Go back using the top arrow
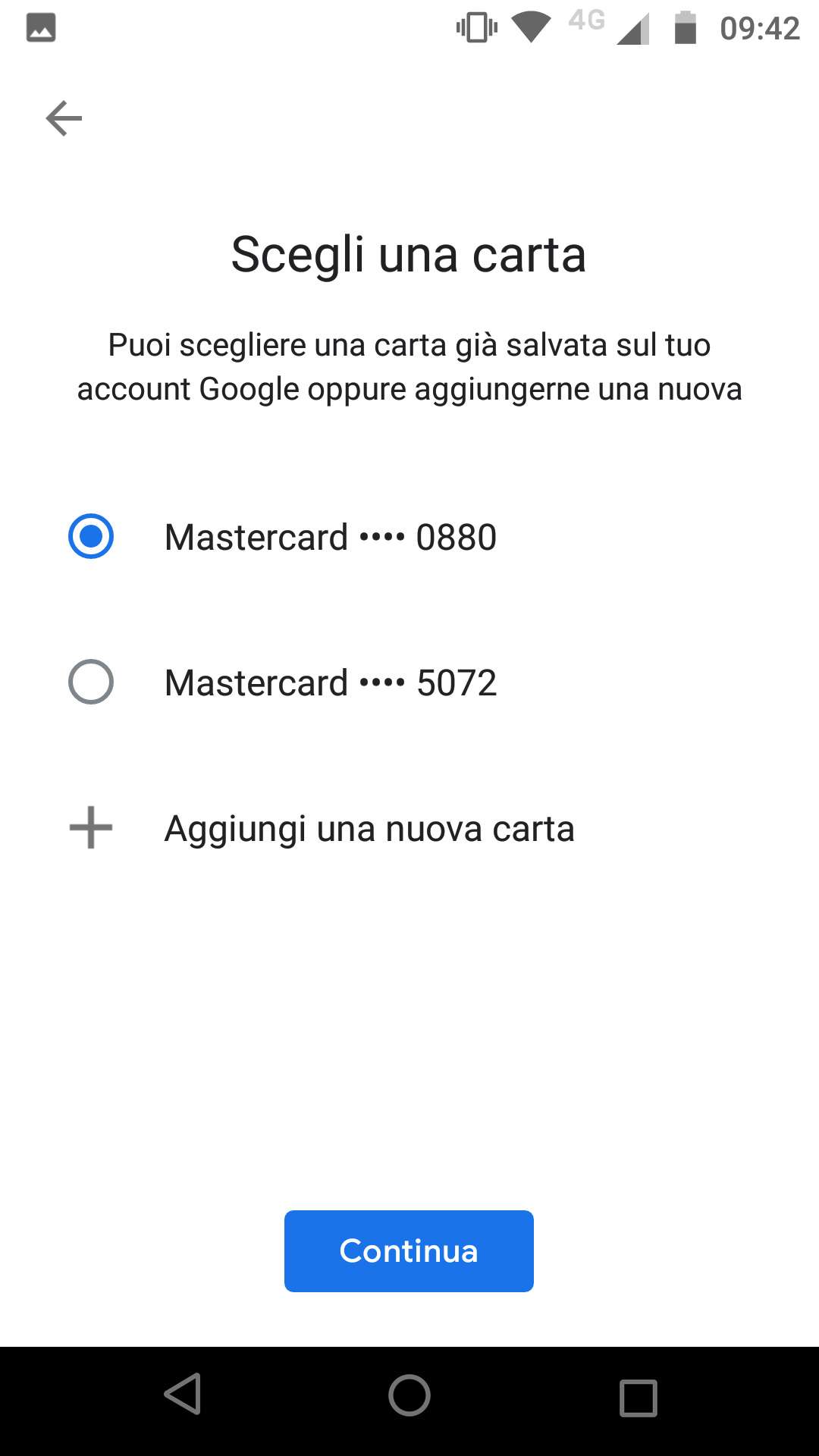The image size is (819, 1456). [x=64, y=118]
